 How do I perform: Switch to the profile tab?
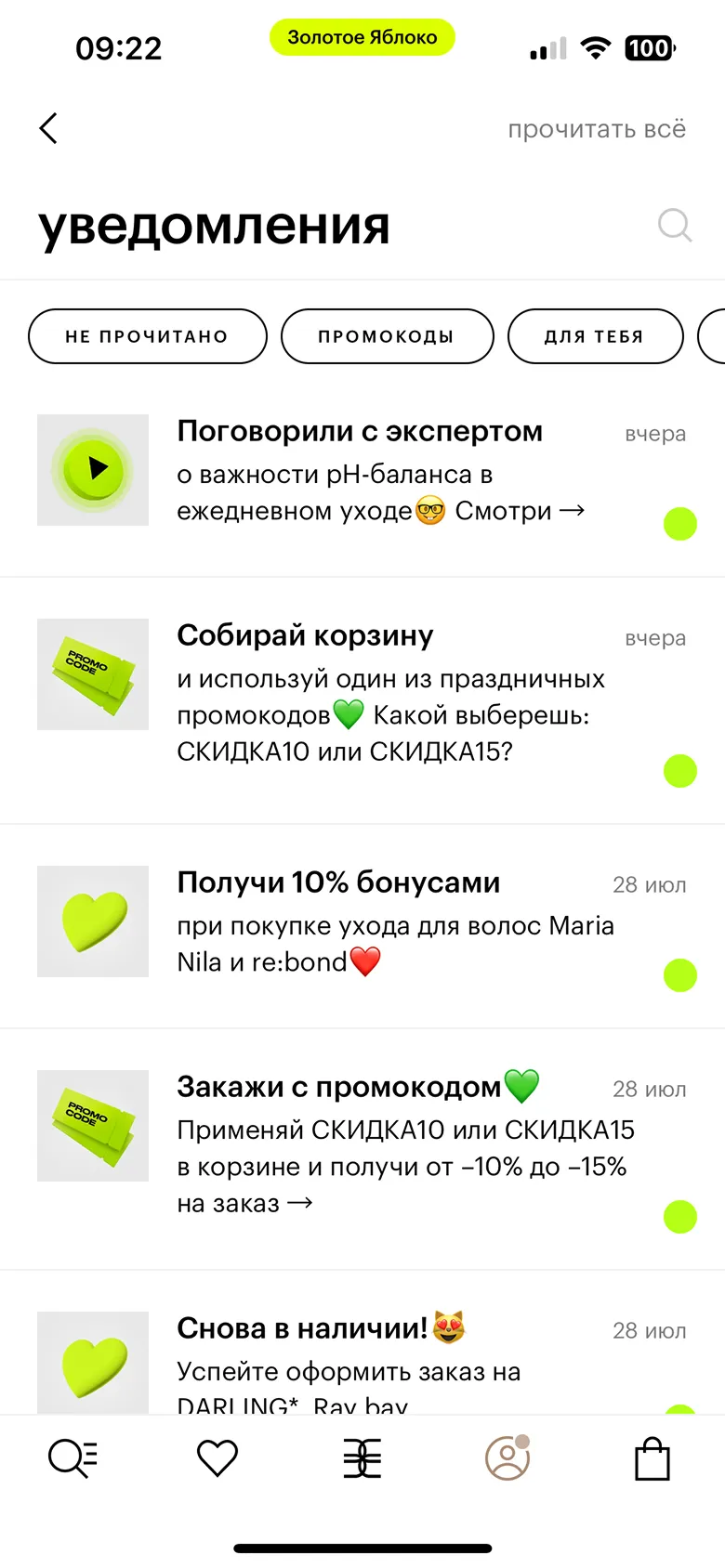[x=507, y=1458]
